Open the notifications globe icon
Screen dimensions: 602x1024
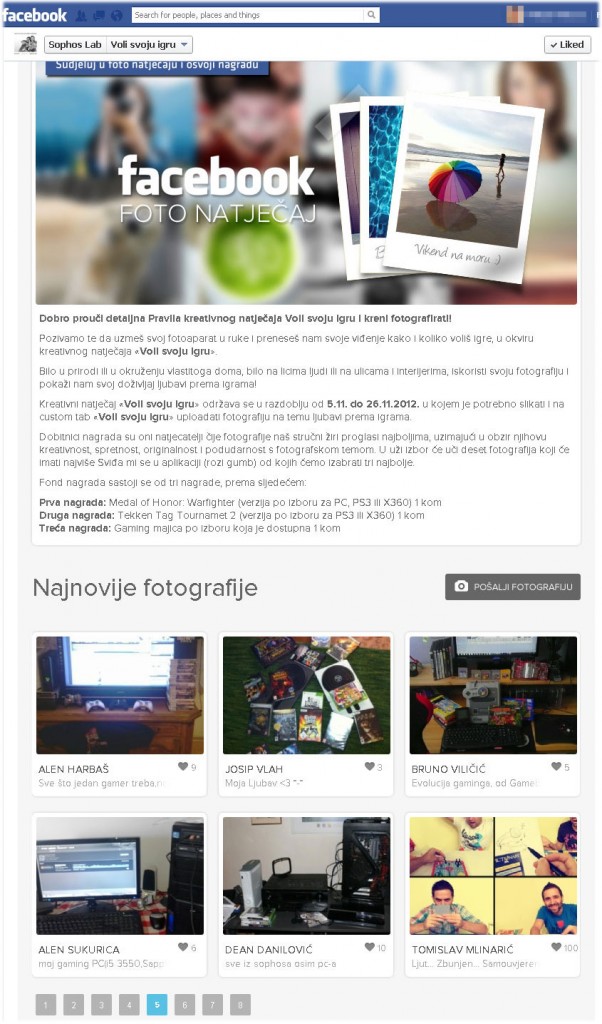coord(117,15)
